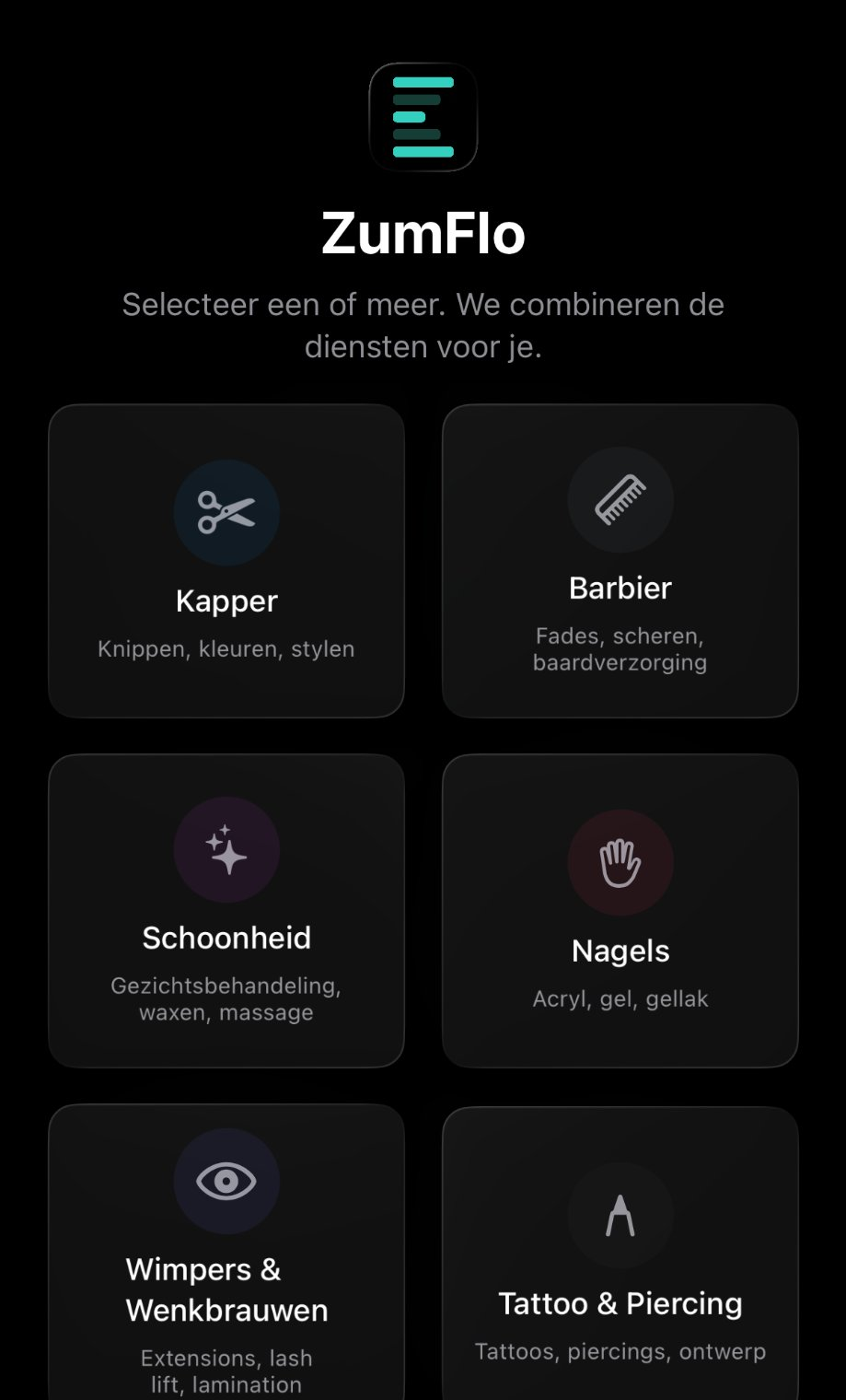Select the Wimpers & Wenkbrauwen tile

(x=226, y=1253)
